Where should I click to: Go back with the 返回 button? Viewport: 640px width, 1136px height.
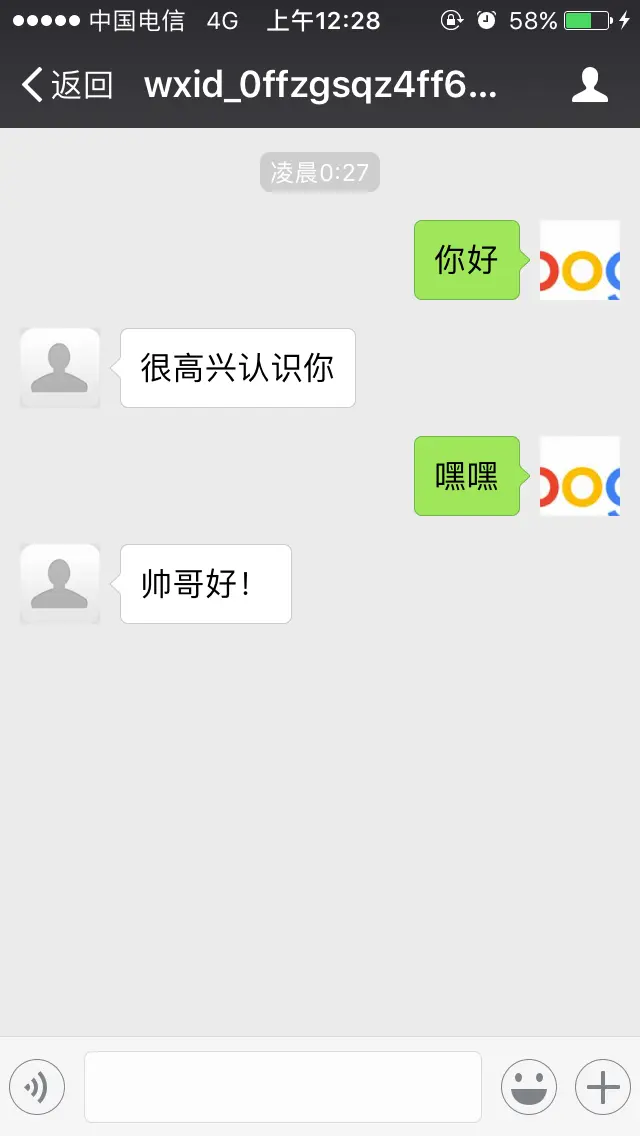[x=66, y=85]
